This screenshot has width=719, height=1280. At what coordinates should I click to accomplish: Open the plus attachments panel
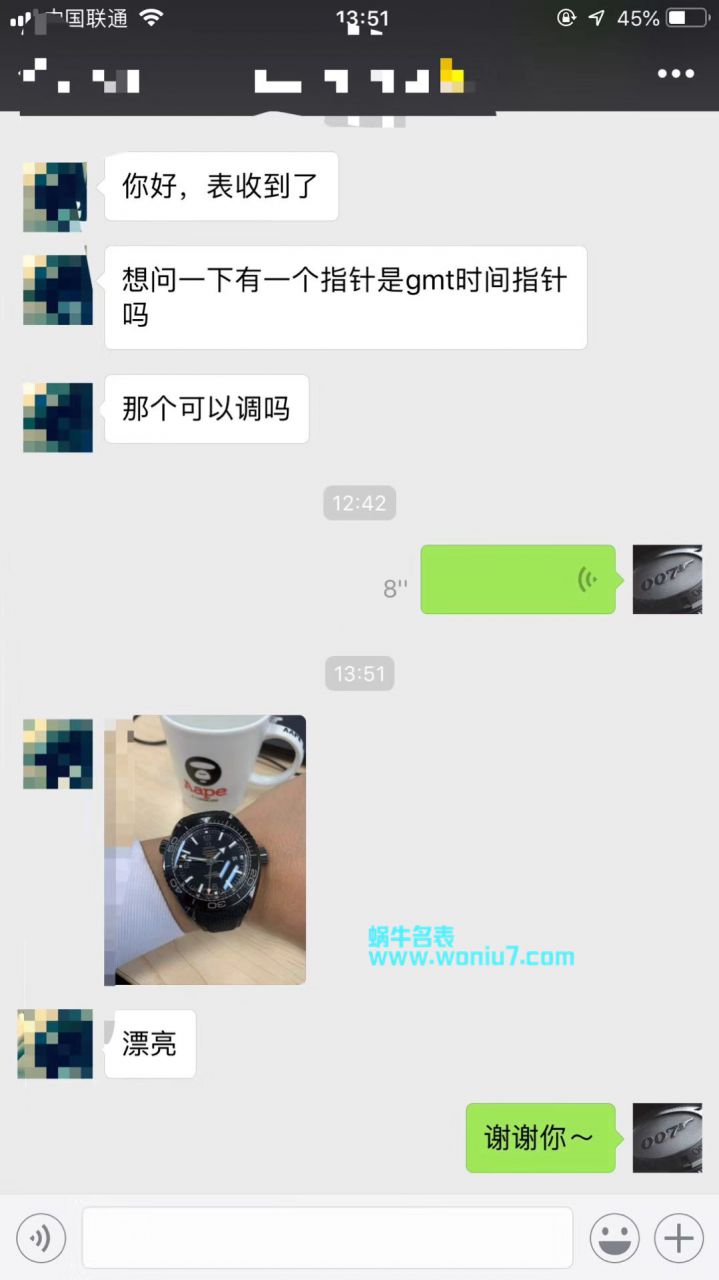click(678, 1239)
